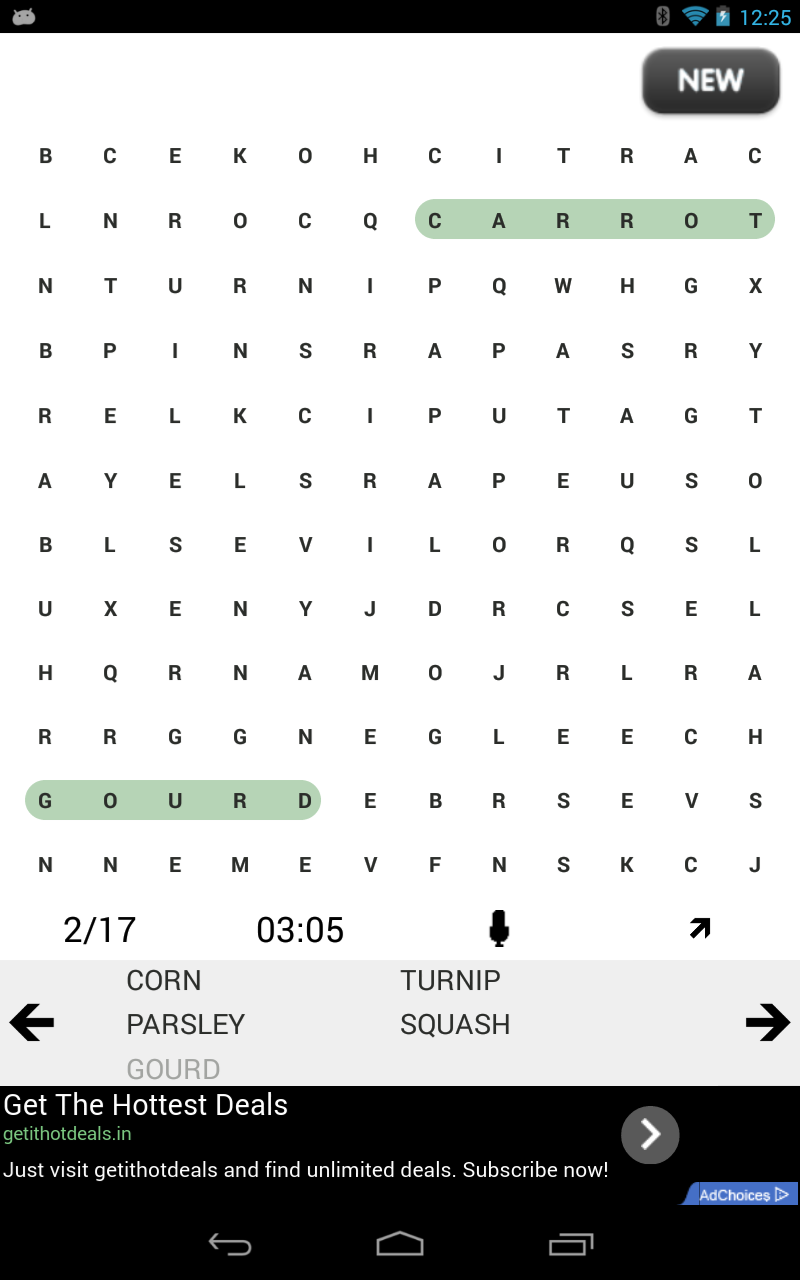Open the getithotdeals.in advertisement link

65,1136
